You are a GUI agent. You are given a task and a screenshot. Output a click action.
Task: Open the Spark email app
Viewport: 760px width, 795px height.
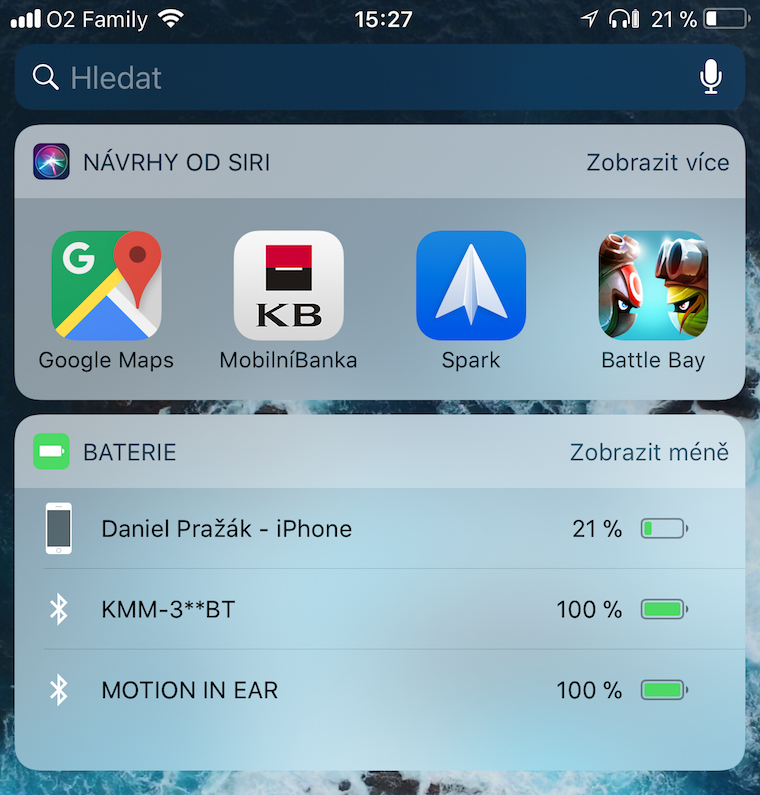[x=470, y=285]
